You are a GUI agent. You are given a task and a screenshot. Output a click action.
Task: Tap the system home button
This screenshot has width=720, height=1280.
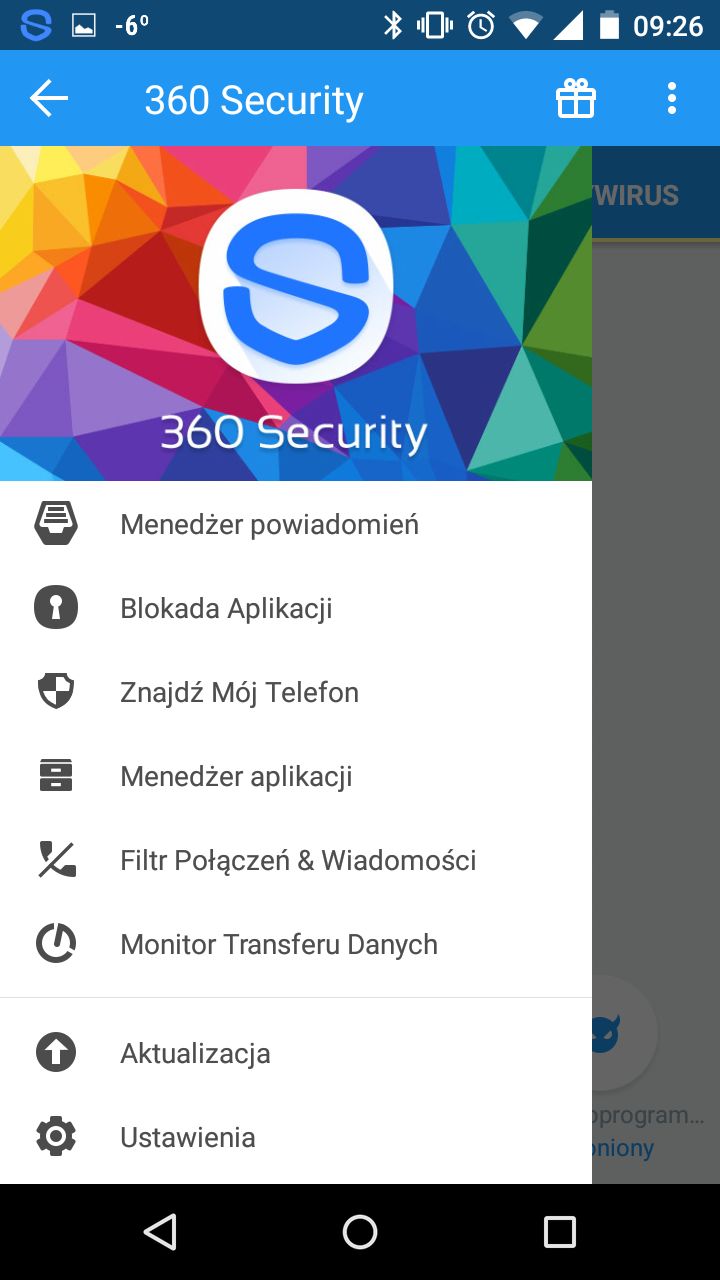point(360,1232)
